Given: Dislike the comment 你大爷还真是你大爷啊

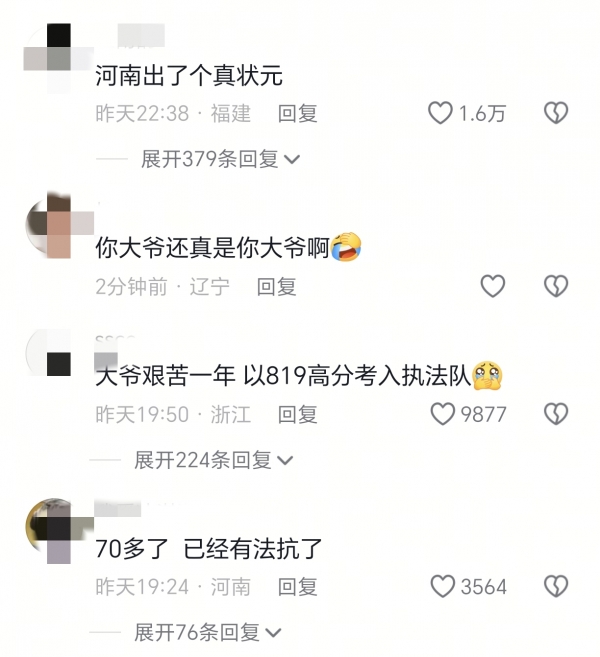Looking at the screenshot, I should (x=555, y=287).
